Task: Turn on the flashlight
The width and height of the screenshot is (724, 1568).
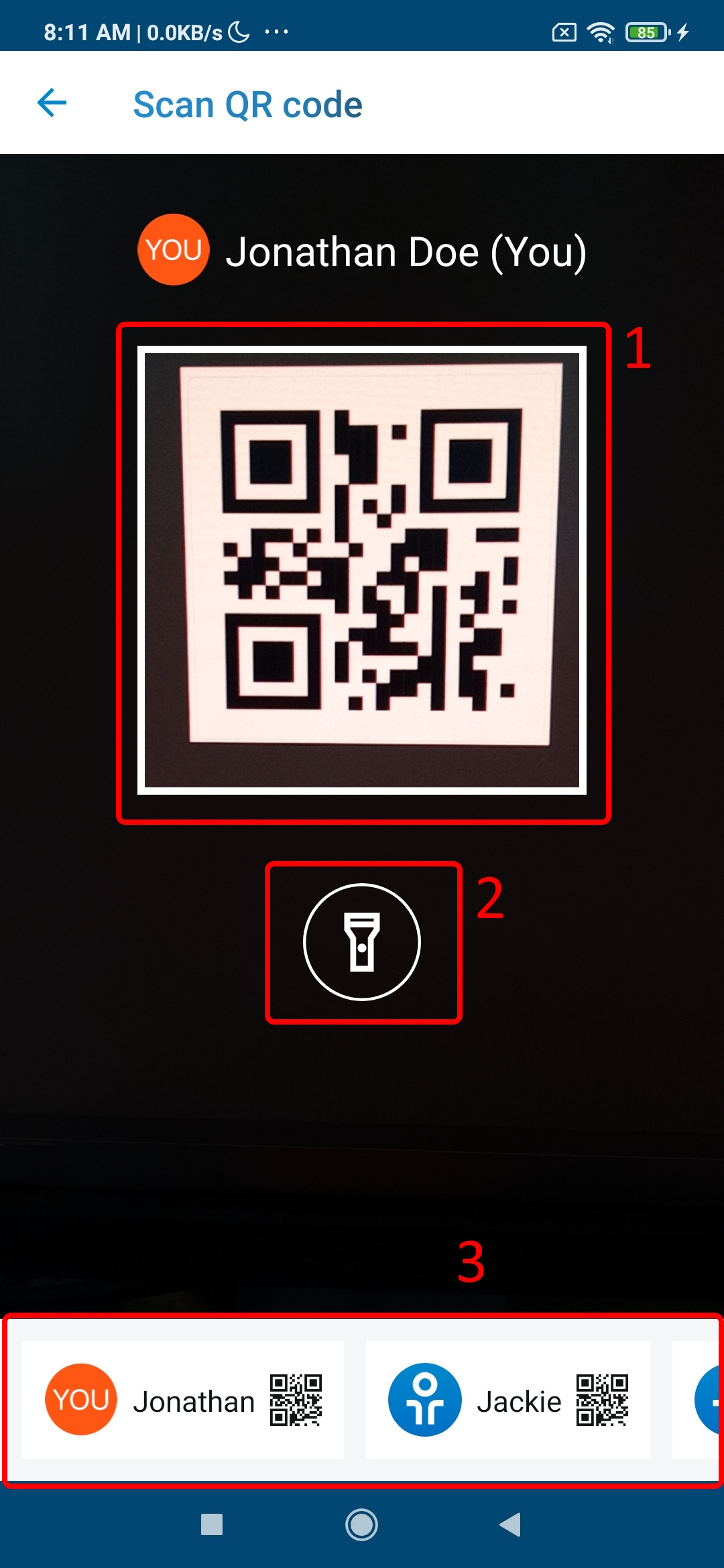Action: coord(362,941)
